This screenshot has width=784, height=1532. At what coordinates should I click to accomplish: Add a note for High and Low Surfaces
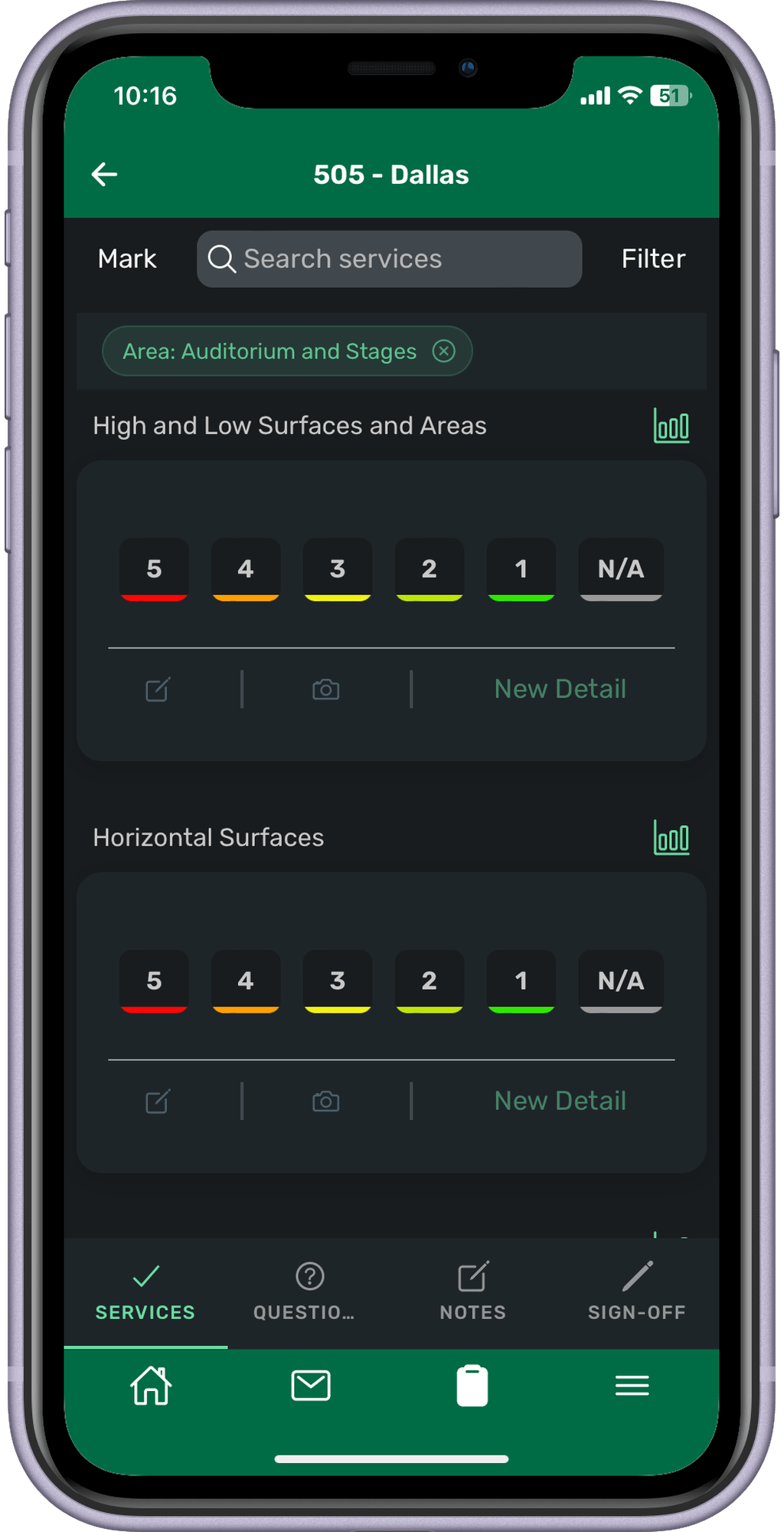click(x=158, y=689)
